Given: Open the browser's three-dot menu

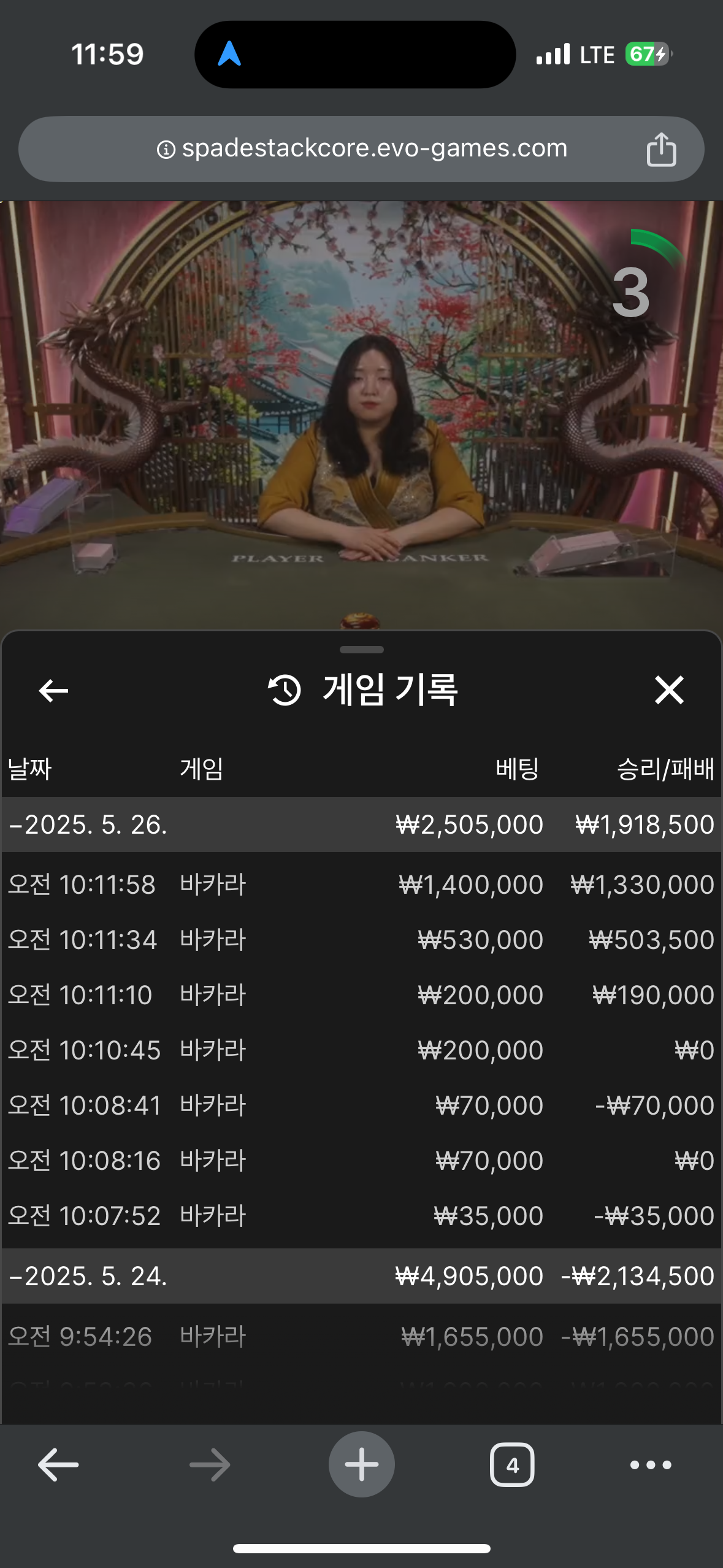Looking at the screenshot, I should pyautogui.click(x=651, y=1465).
